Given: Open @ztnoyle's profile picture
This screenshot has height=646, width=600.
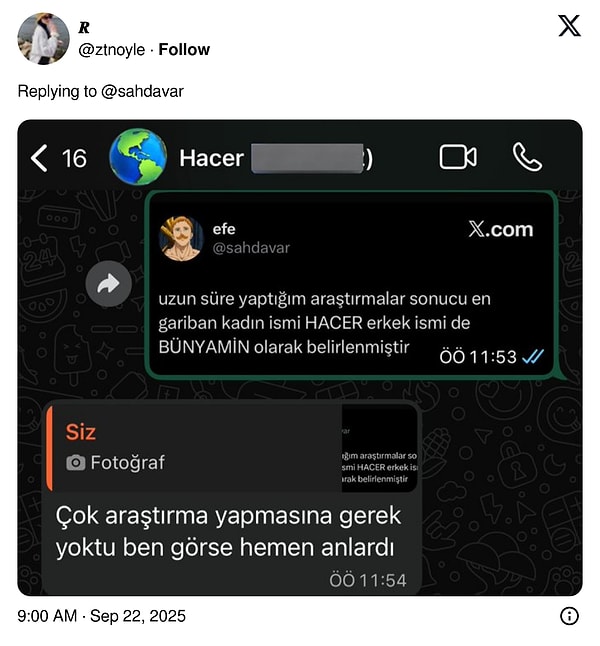Looking at the screenshot, I should click(43, 38).
